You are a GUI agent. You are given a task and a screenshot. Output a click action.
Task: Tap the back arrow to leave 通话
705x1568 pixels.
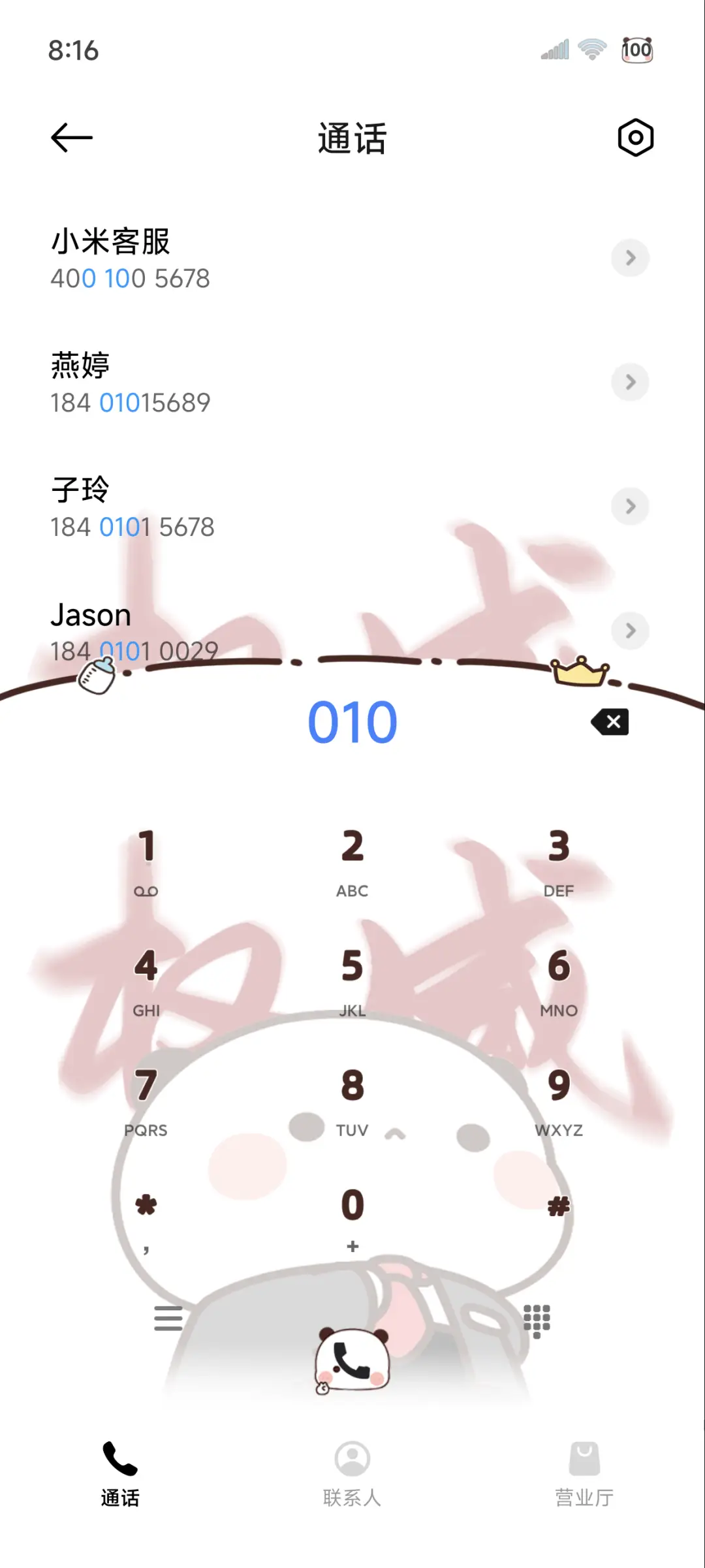click(70, 137)
